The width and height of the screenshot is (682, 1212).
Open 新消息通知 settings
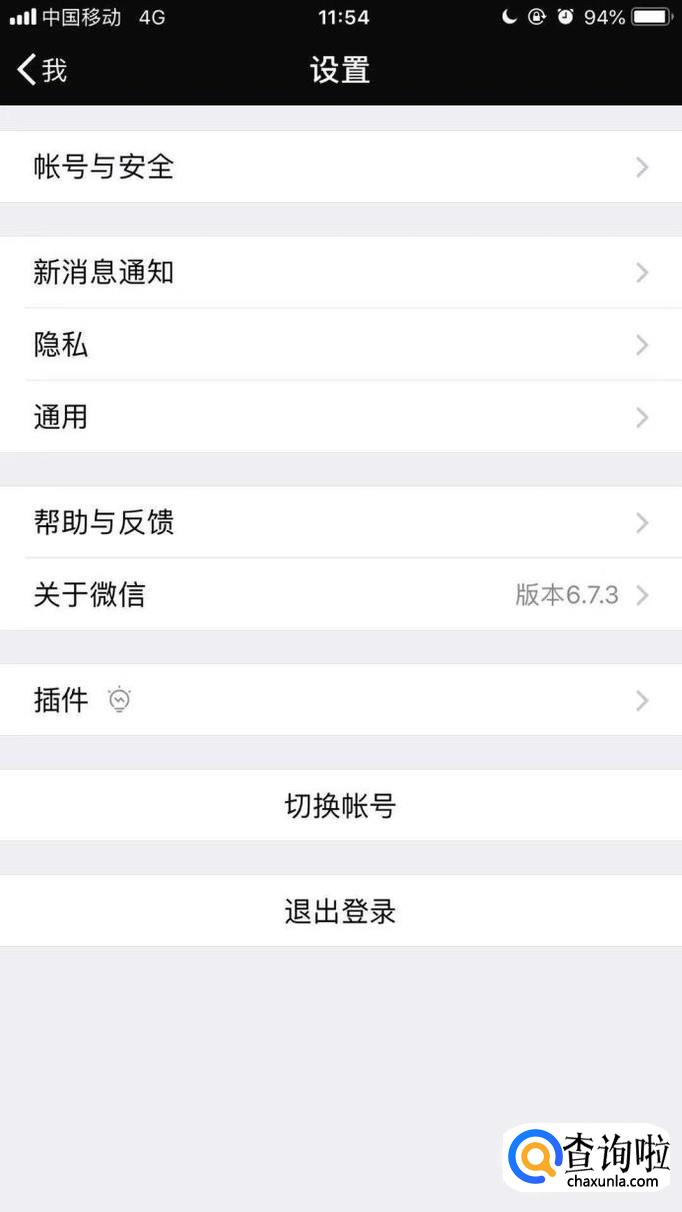[x=341, y=273]
